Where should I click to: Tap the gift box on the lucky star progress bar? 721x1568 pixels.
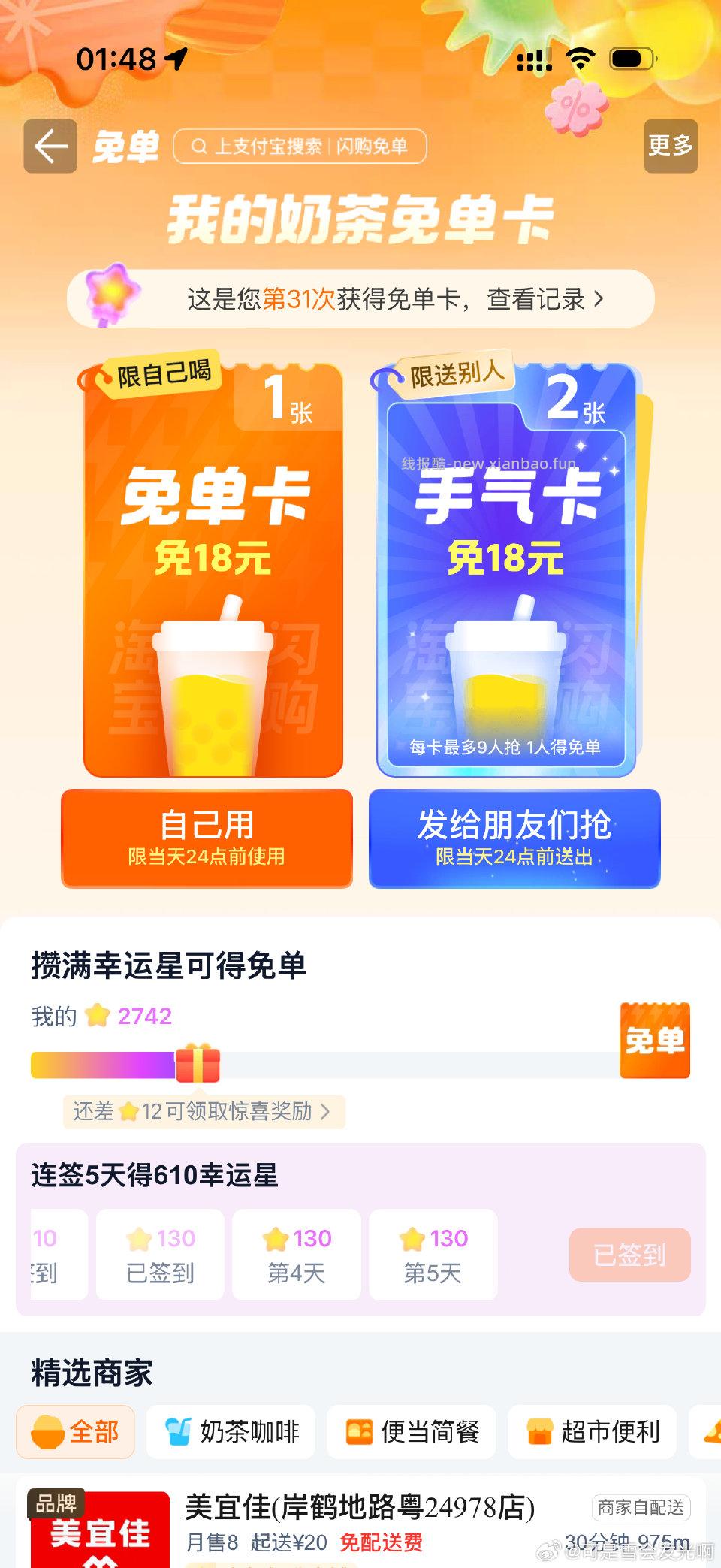(x=200, y=1063)
